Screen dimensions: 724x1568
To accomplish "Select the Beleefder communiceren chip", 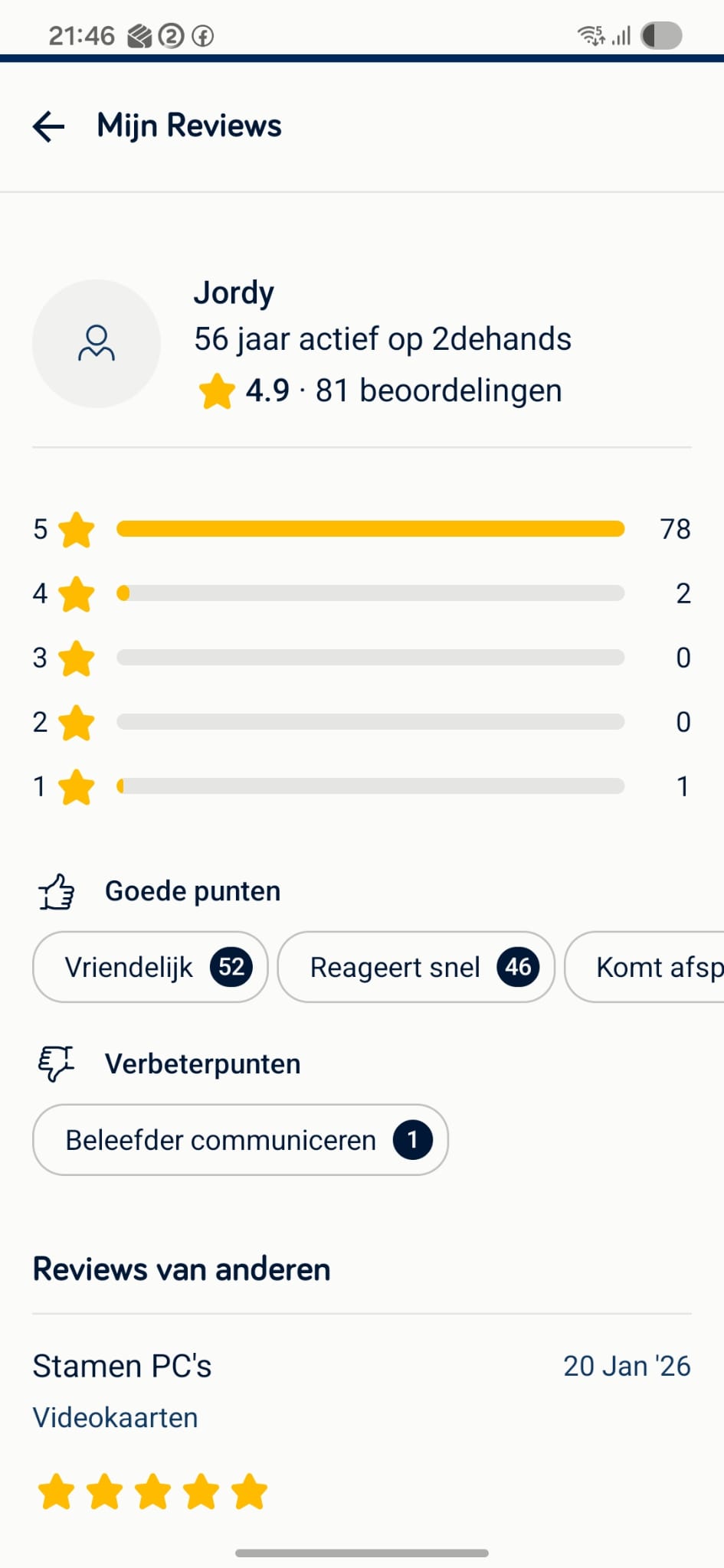I will click(x=241, y=1140).
